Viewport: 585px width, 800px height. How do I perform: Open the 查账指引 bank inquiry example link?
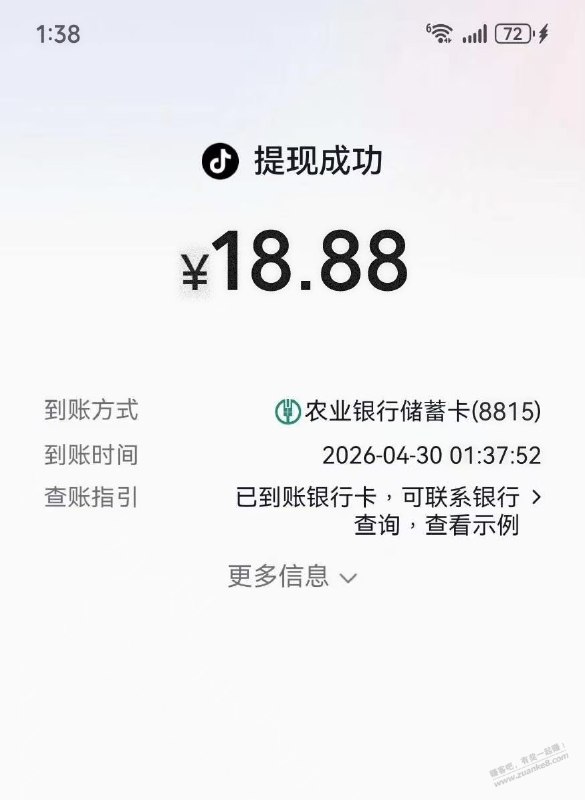[x=388, y=511]
